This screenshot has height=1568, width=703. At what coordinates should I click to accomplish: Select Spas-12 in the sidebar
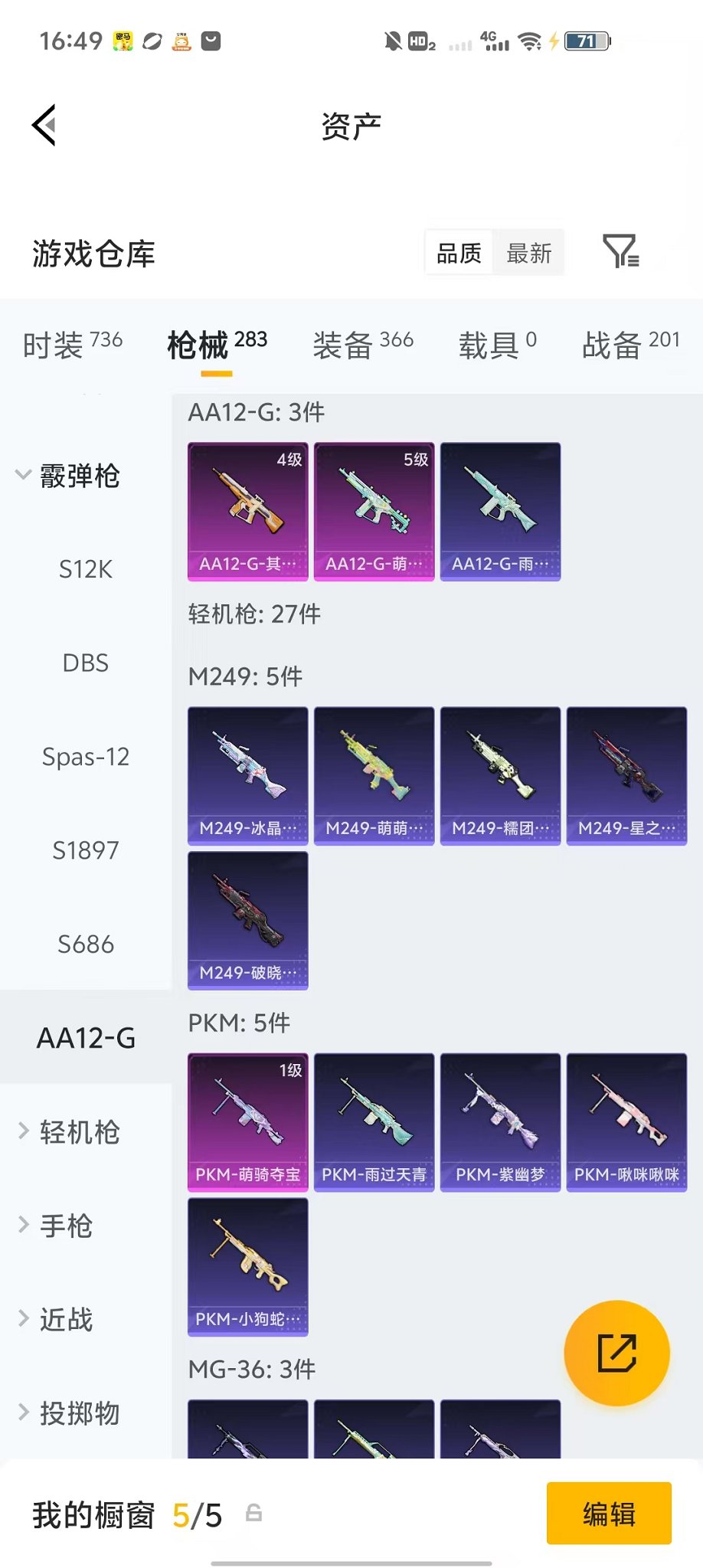click(x=86, y=757)
